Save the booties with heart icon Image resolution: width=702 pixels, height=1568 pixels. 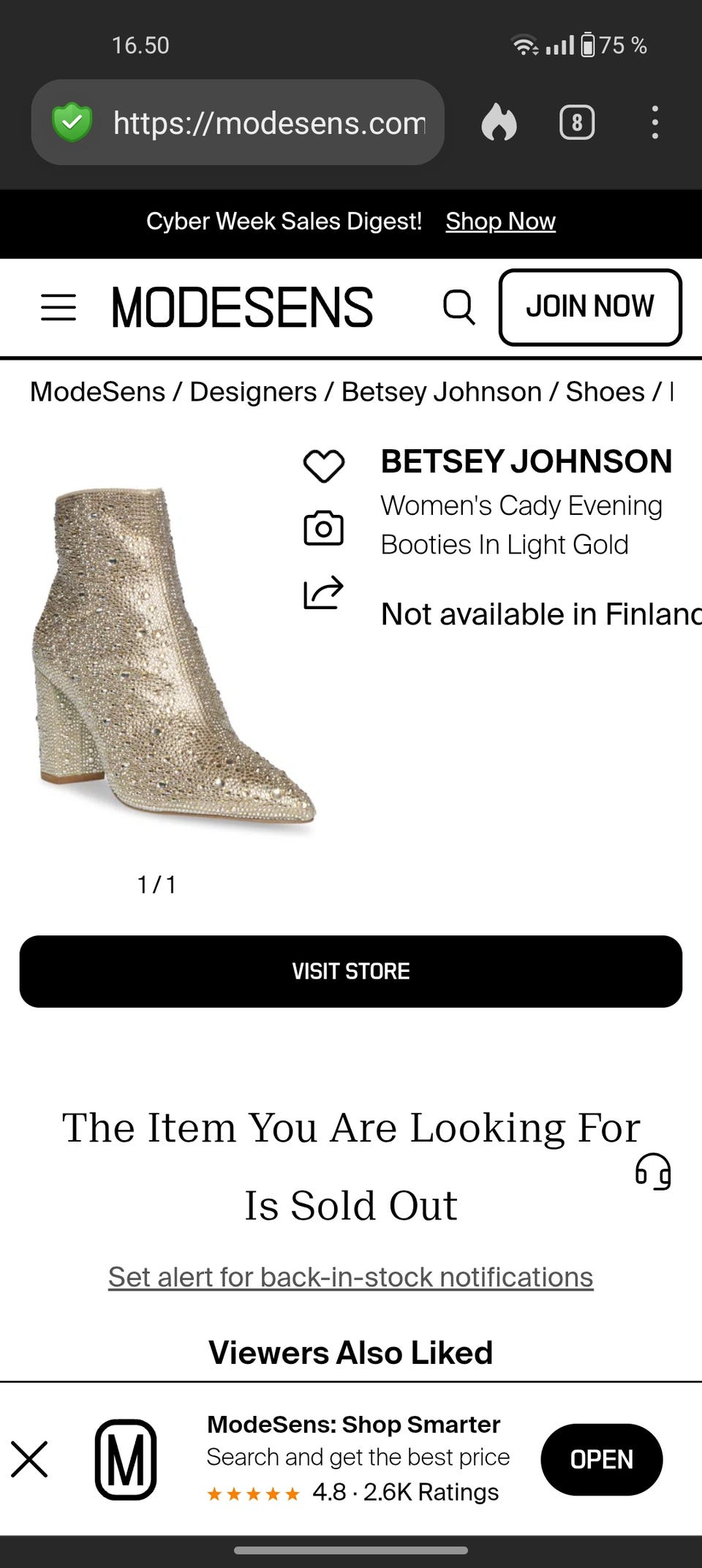click(x=324, y=465)
